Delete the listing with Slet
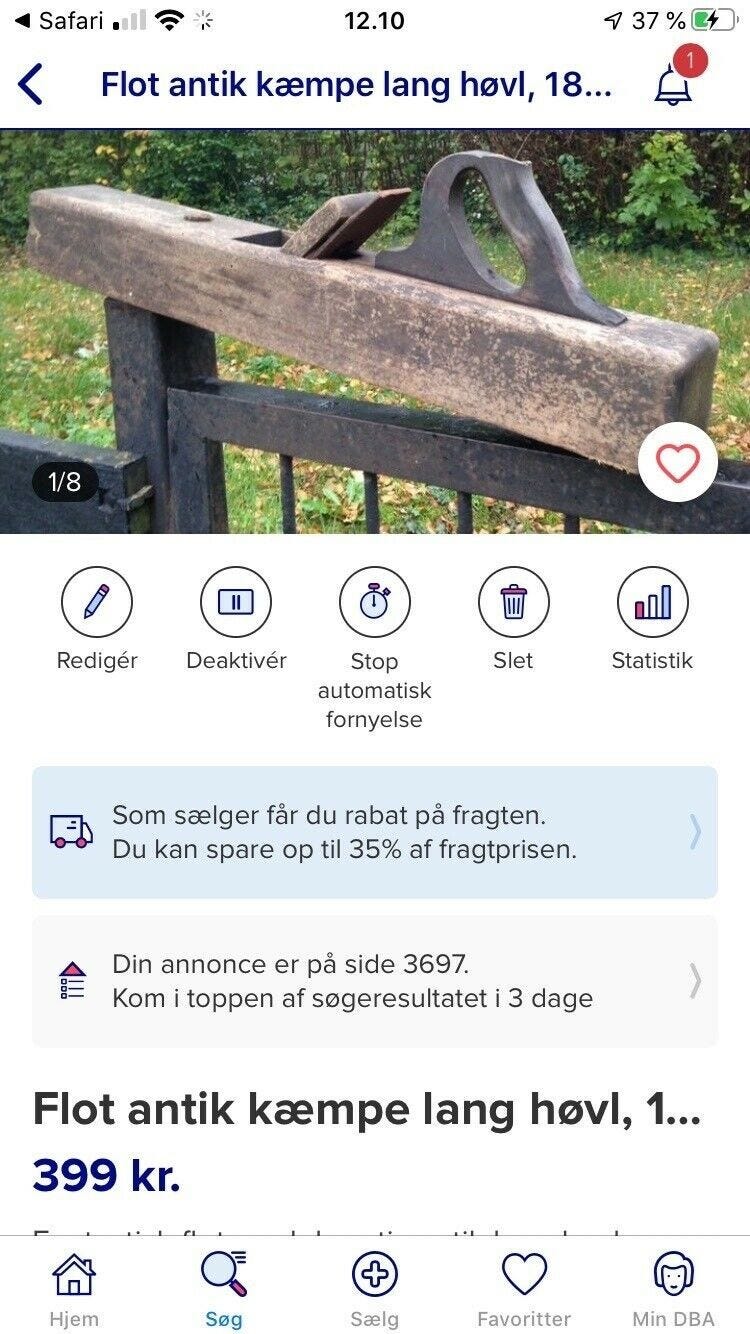 513,603
